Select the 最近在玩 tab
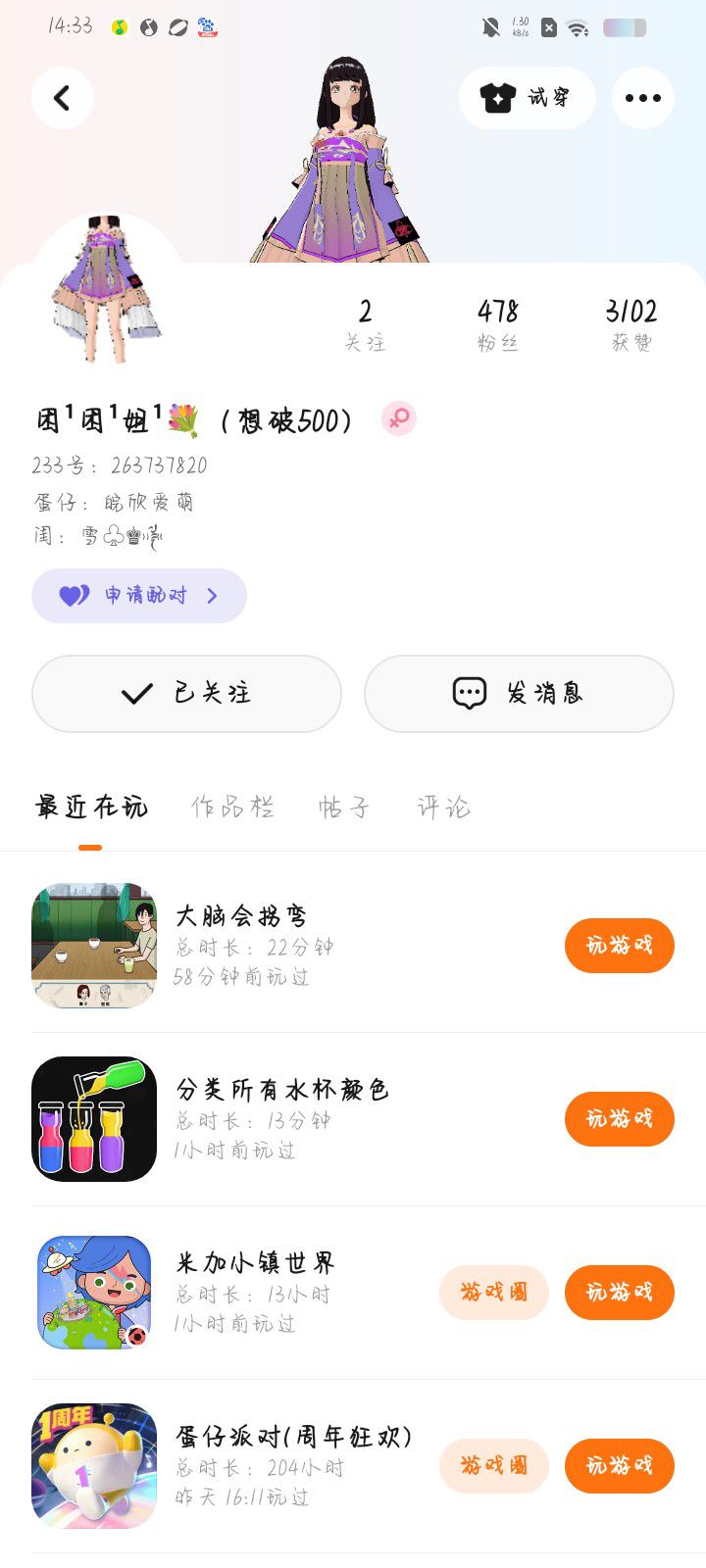The image size is (706, 1568). [91, 808]
